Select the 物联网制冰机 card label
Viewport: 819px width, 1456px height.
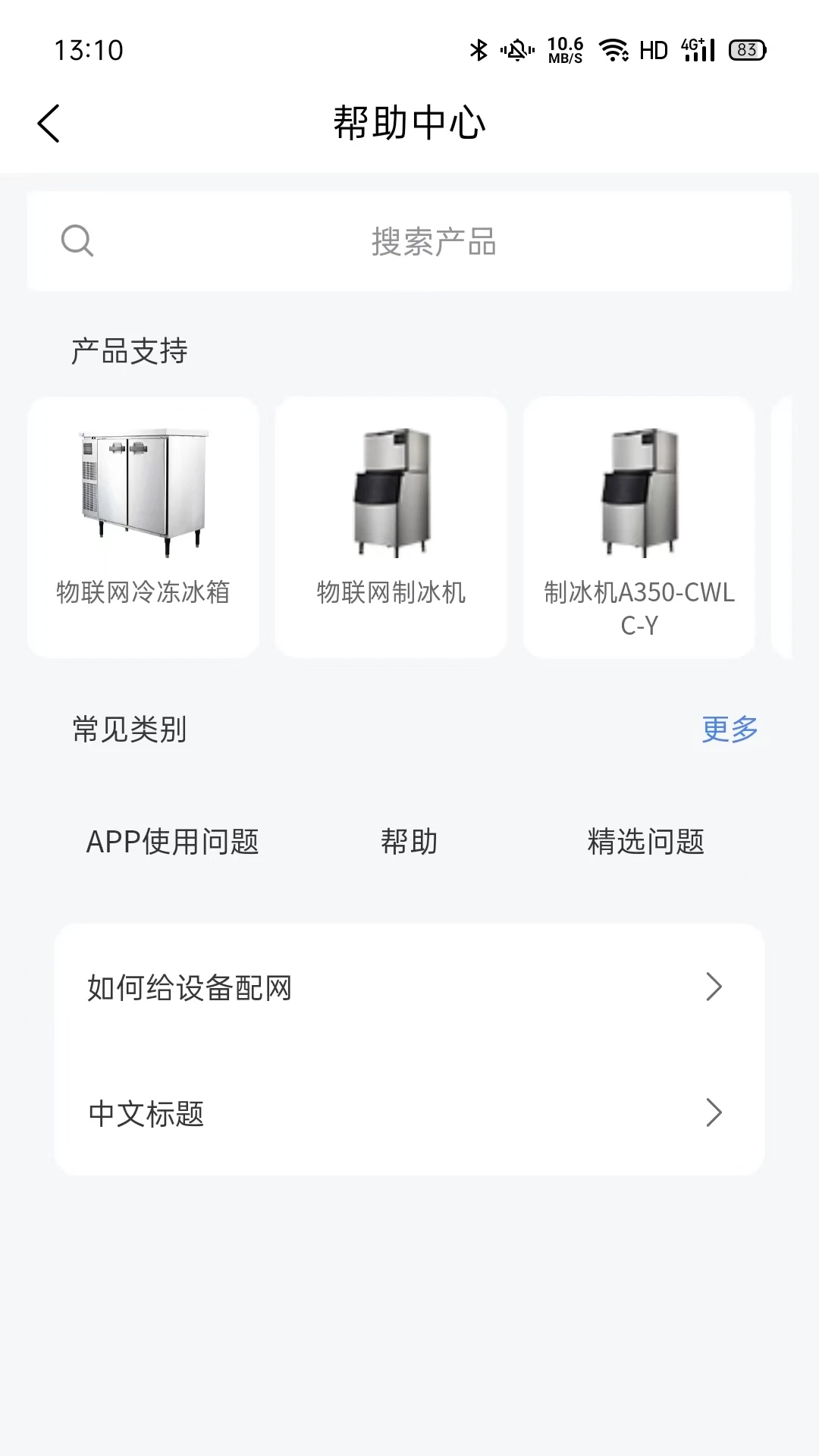pos(391,594)
